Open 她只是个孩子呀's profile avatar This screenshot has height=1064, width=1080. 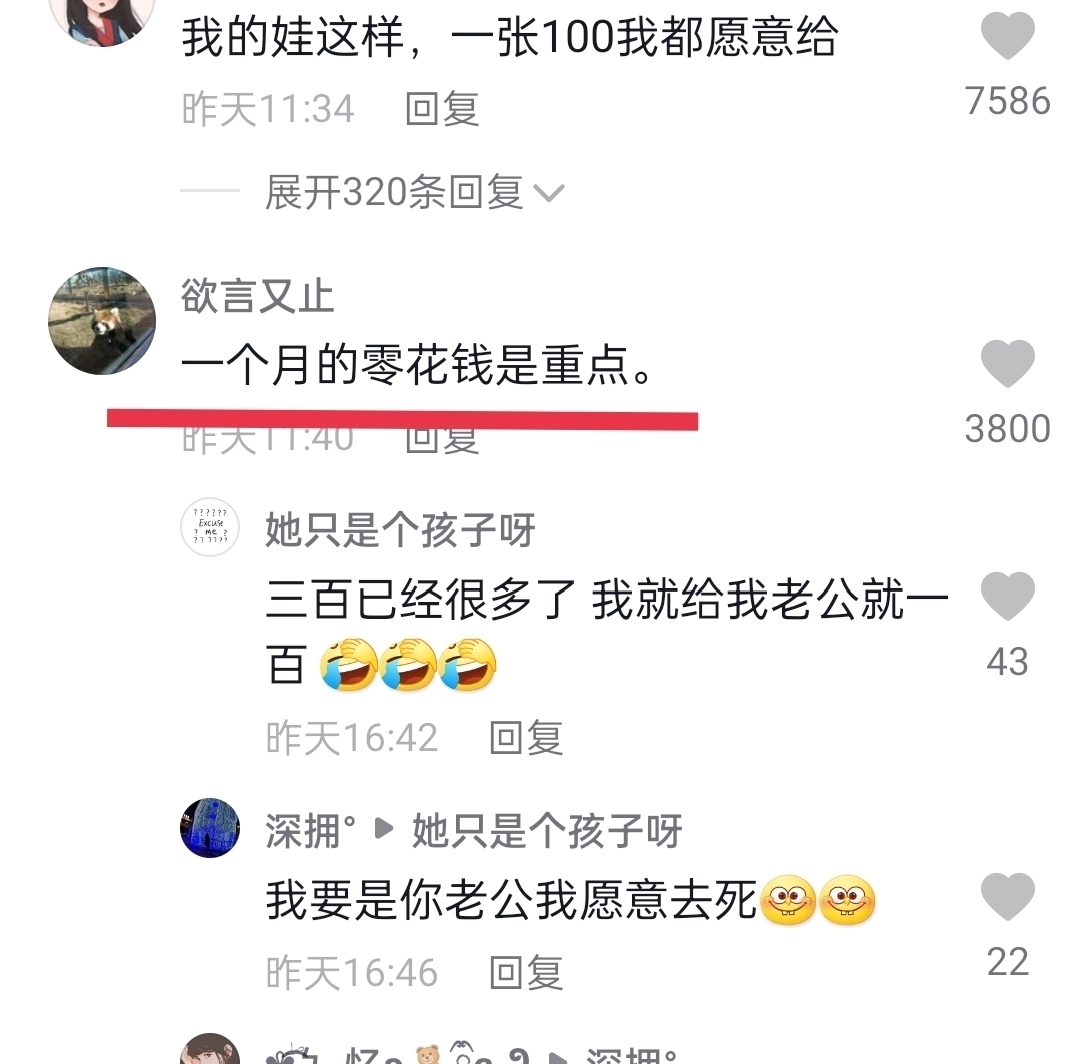coord(210,527)
